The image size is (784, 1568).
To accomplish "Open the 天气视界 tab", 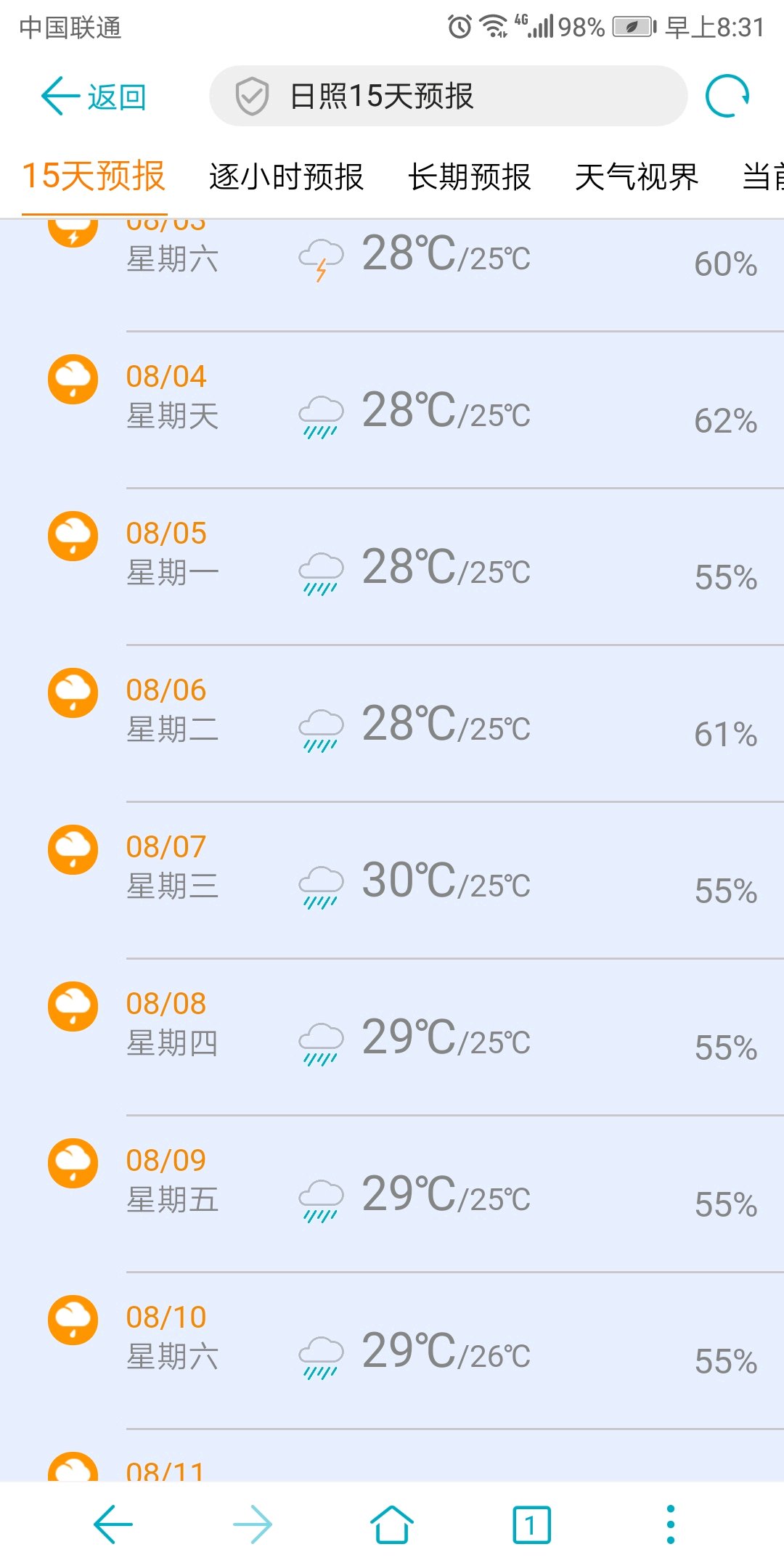I will tap(637, 176).
